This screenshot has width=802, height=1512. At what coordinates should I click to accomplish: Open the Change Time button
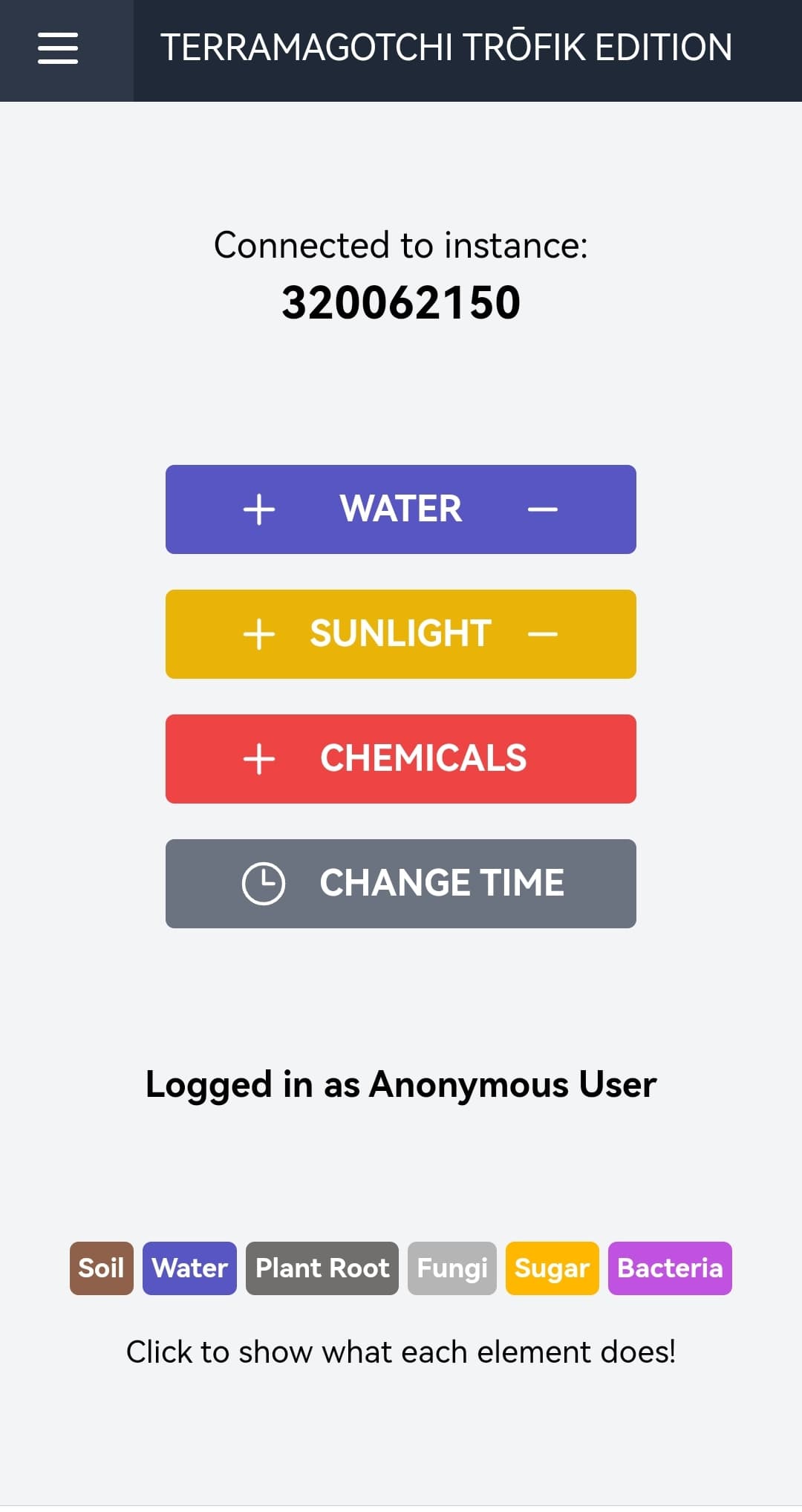coord(401,884)
